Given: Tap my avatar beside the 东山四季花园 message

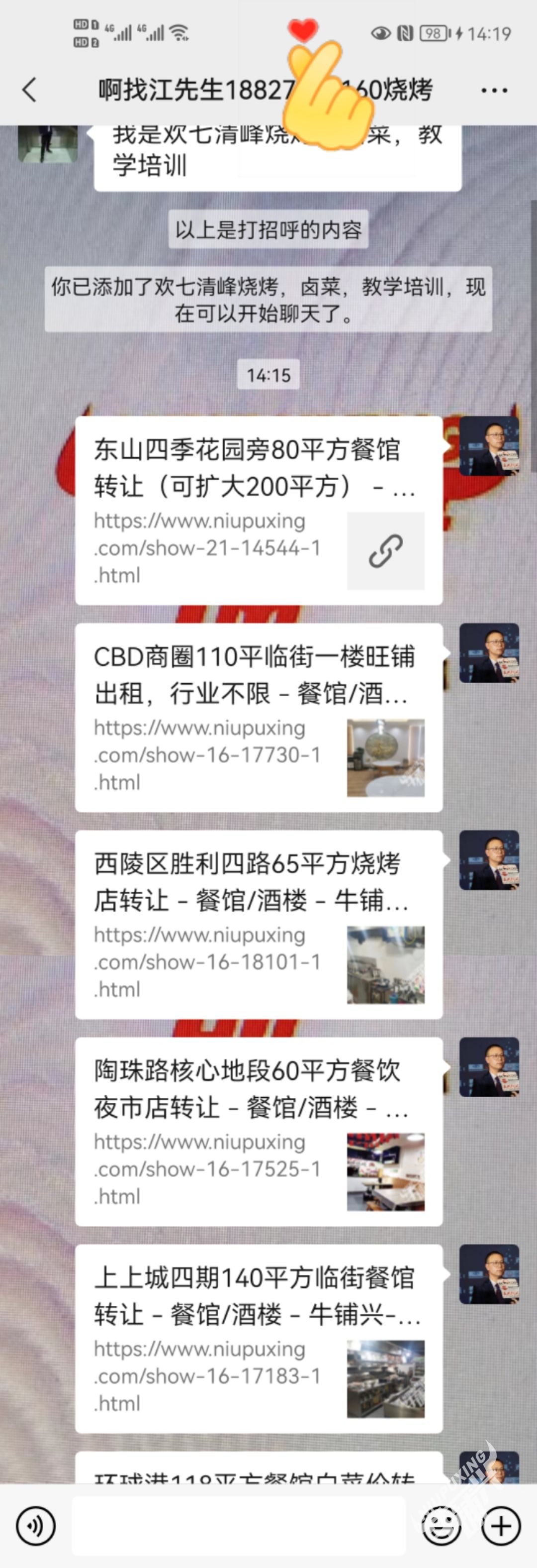Looking at the screenshot, I should (x=489, y=445).
